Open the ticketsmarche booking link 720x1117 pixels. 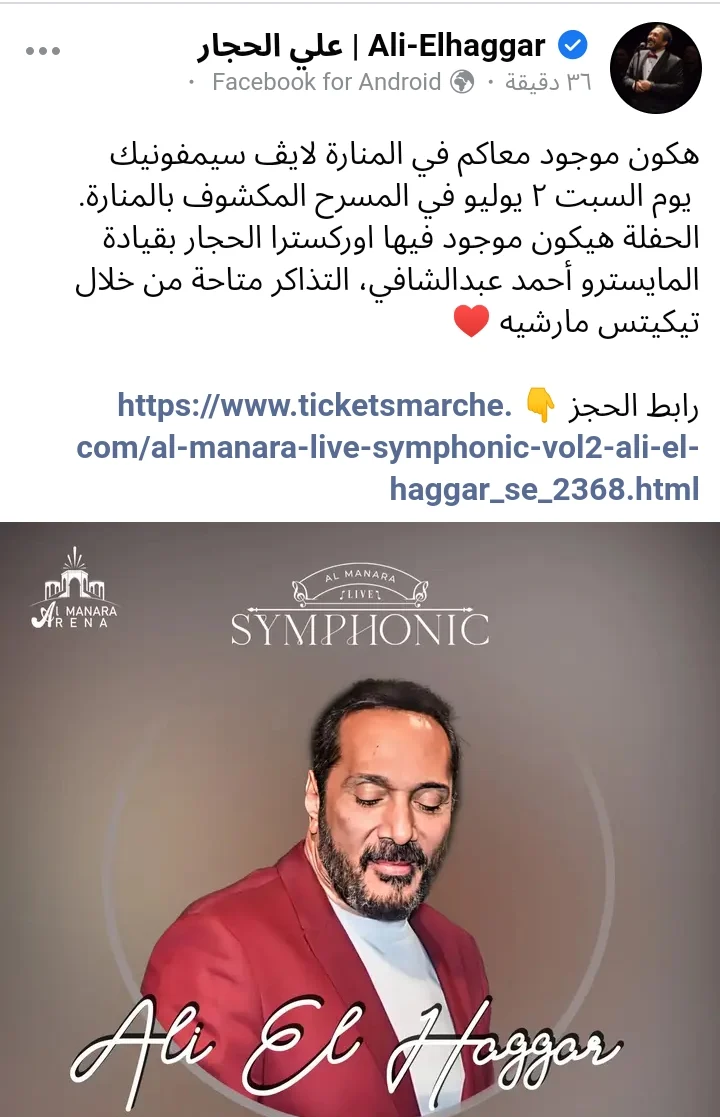click(x=388, y=447)
